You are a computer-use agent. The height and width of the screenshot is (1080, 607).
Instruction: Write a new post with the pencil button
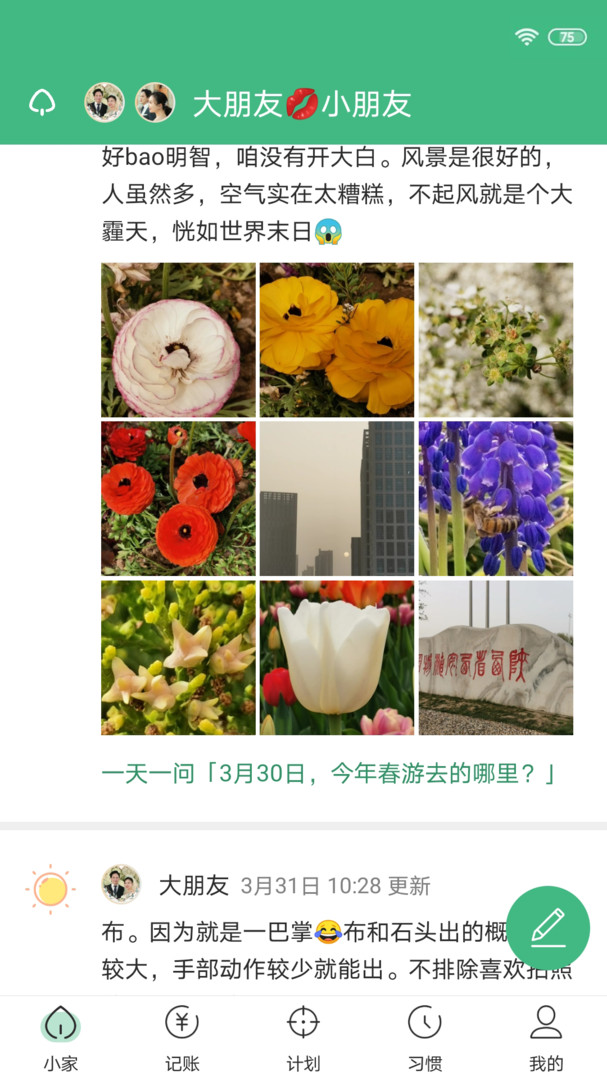[547, 927]
